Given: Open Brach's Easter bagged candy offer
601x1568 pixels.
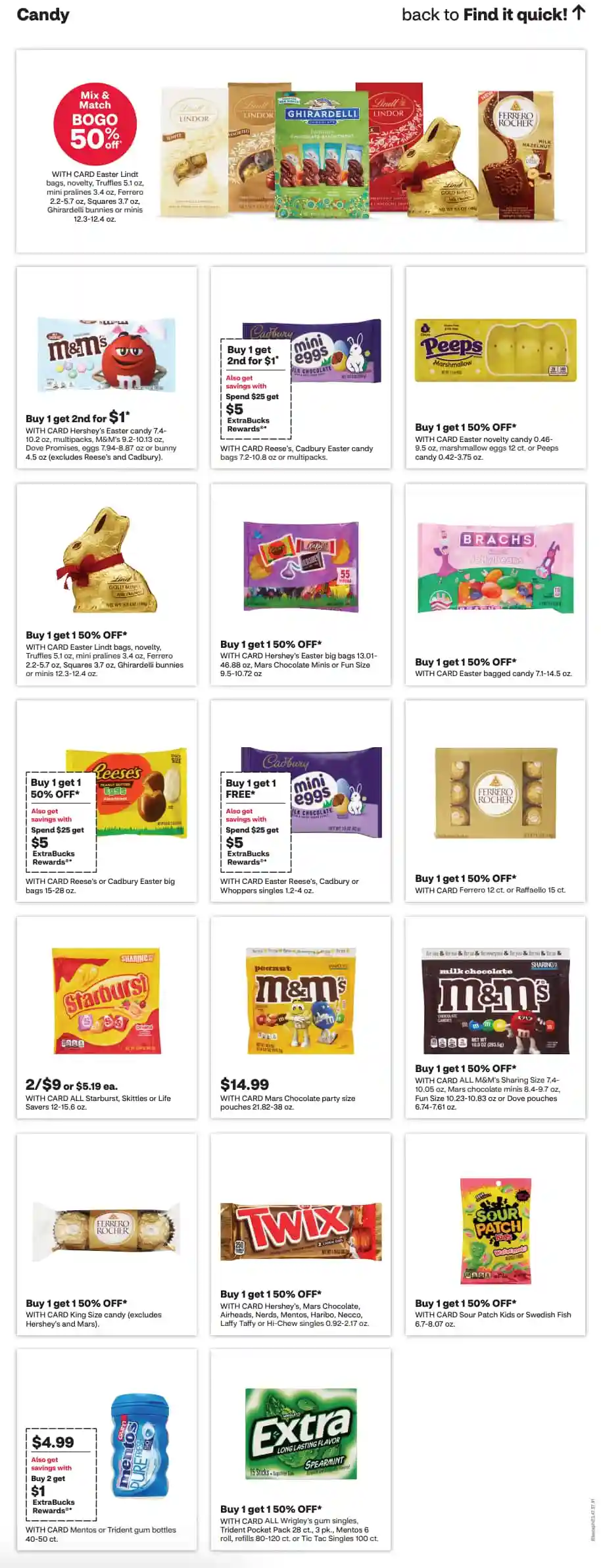Looking at the screenshot, I should 495,584.
